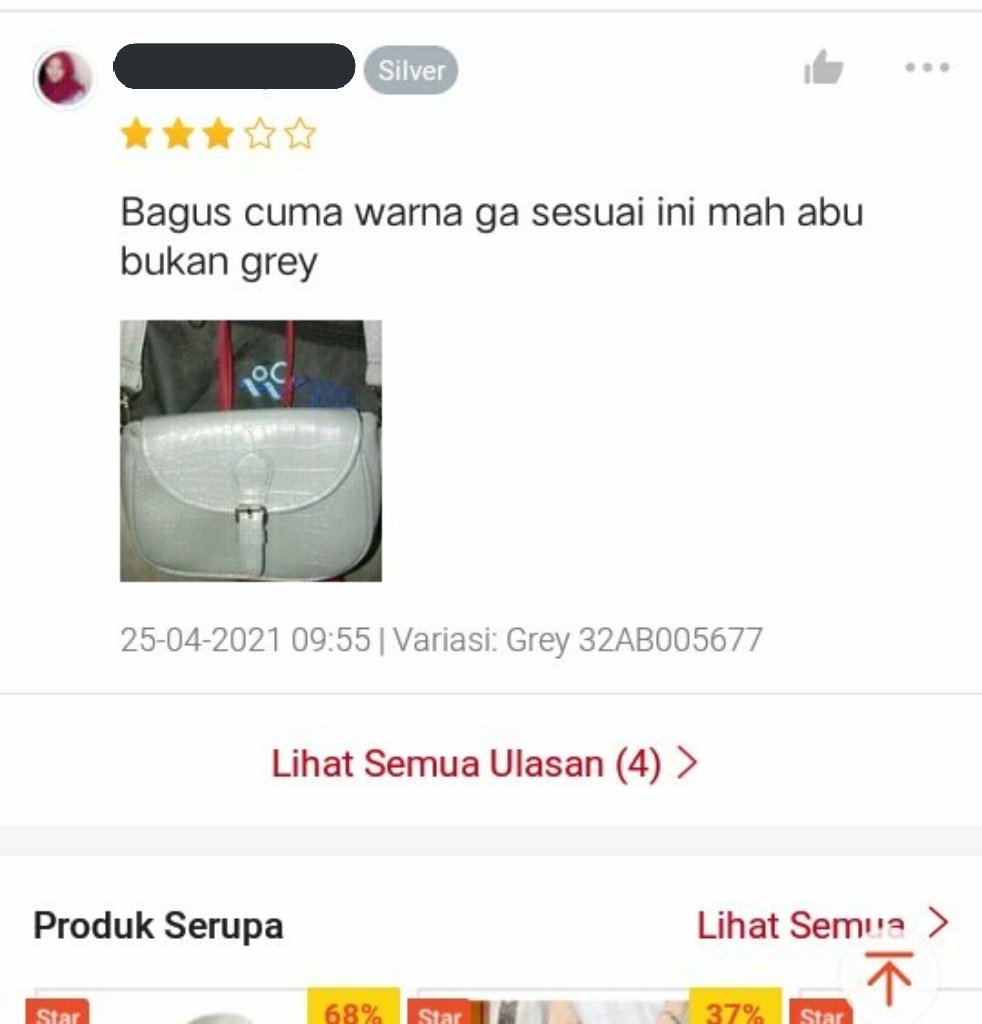Click the fourth empty star in the rating
The height and width of the screenshot is (1024, 982).
tap(261, 133)
